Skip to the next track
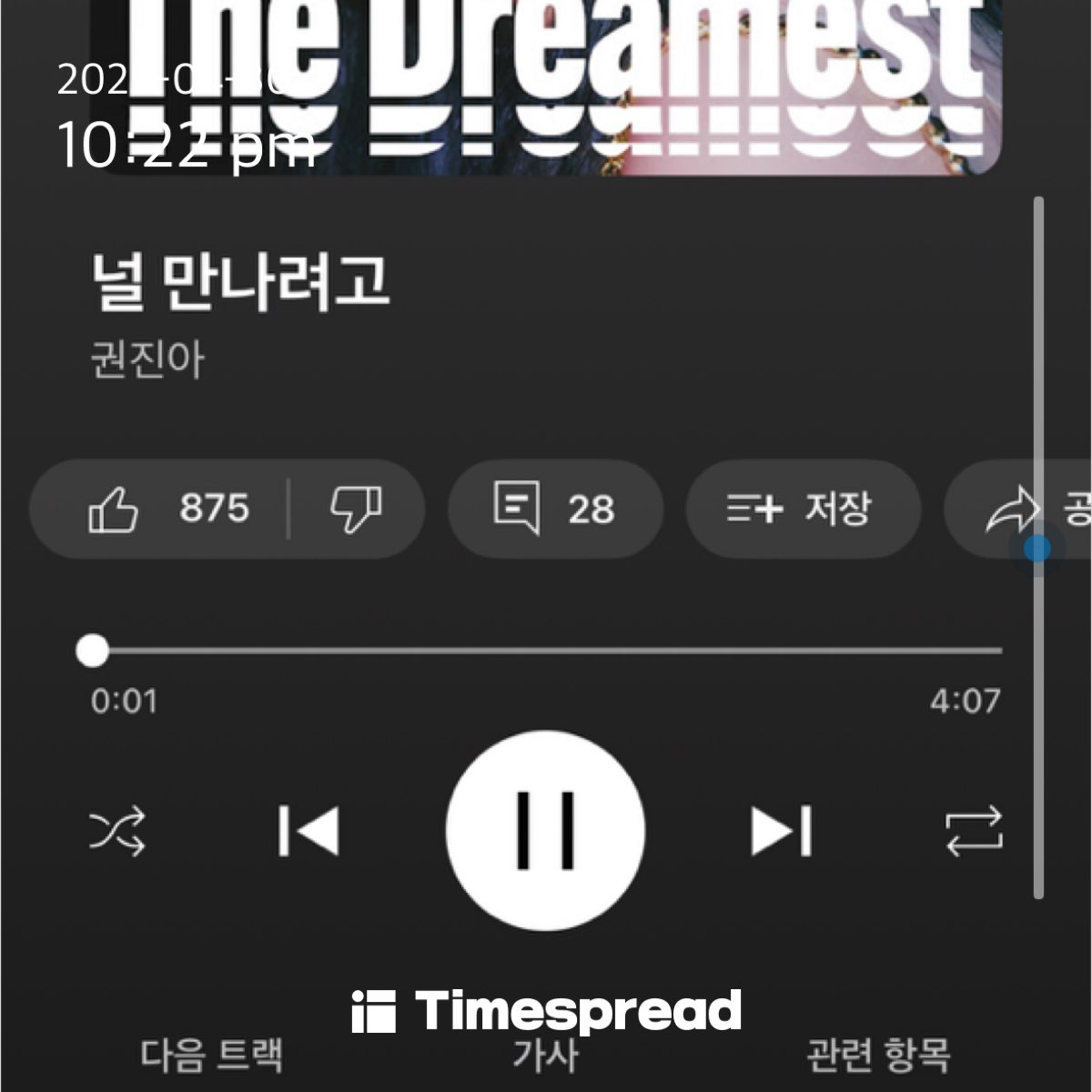This screenshot has width=1092, height=1092. coord(782,831)
